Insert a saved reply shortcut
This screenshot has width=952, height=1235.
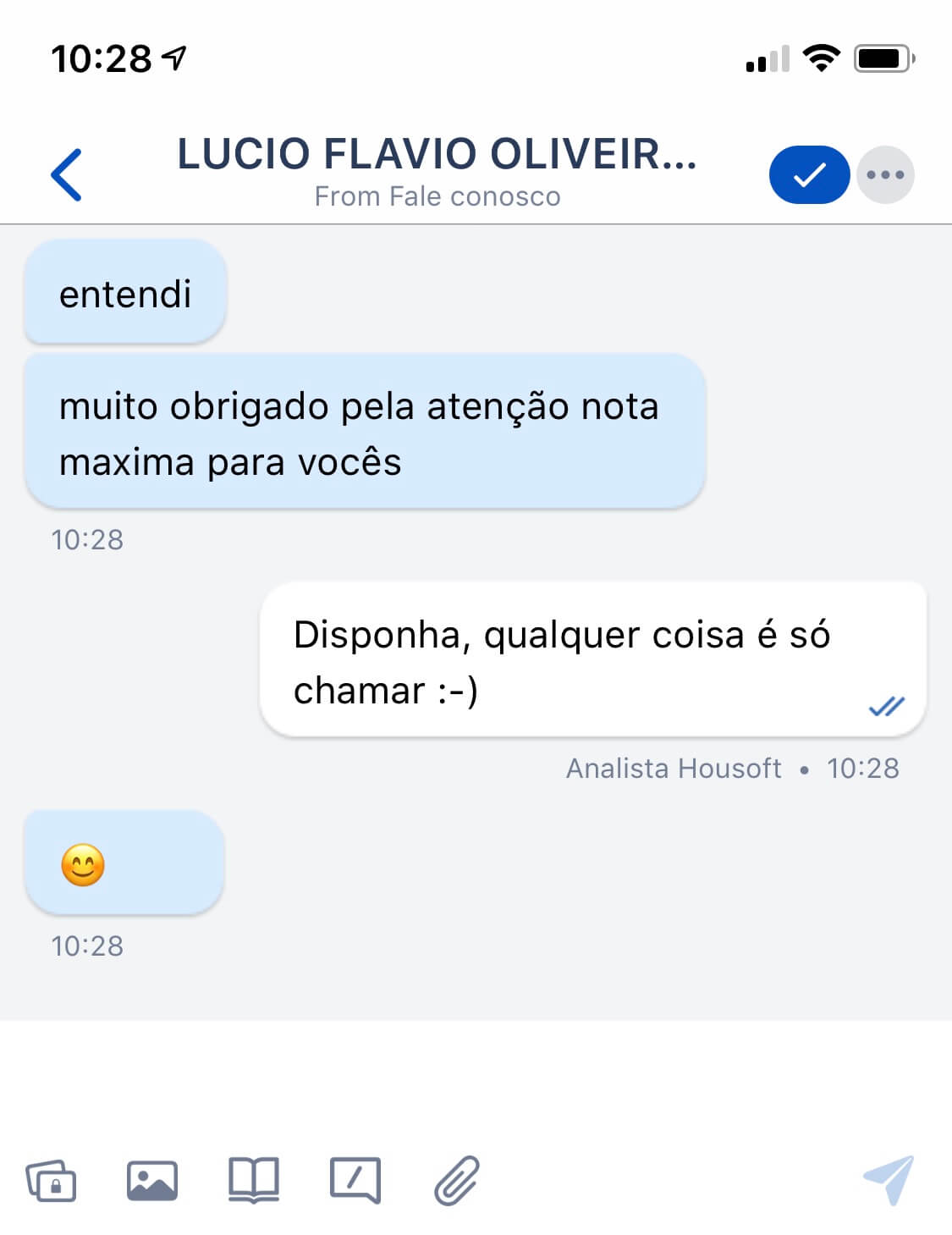(355, 1180)
